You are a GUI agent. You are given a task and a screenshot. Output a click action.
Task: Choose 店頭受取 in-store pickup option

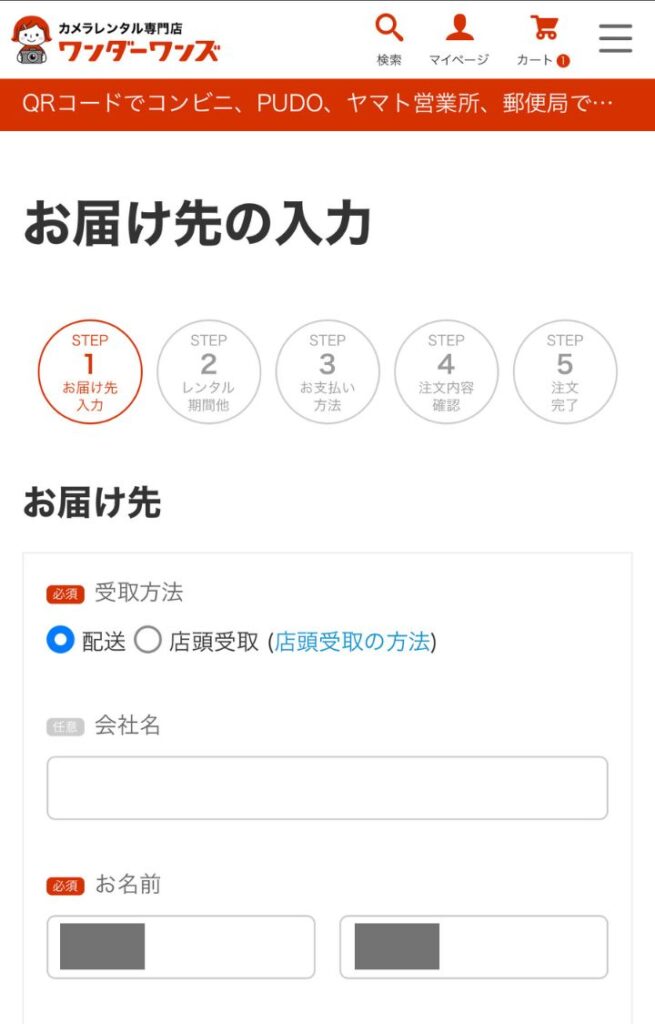148,641
